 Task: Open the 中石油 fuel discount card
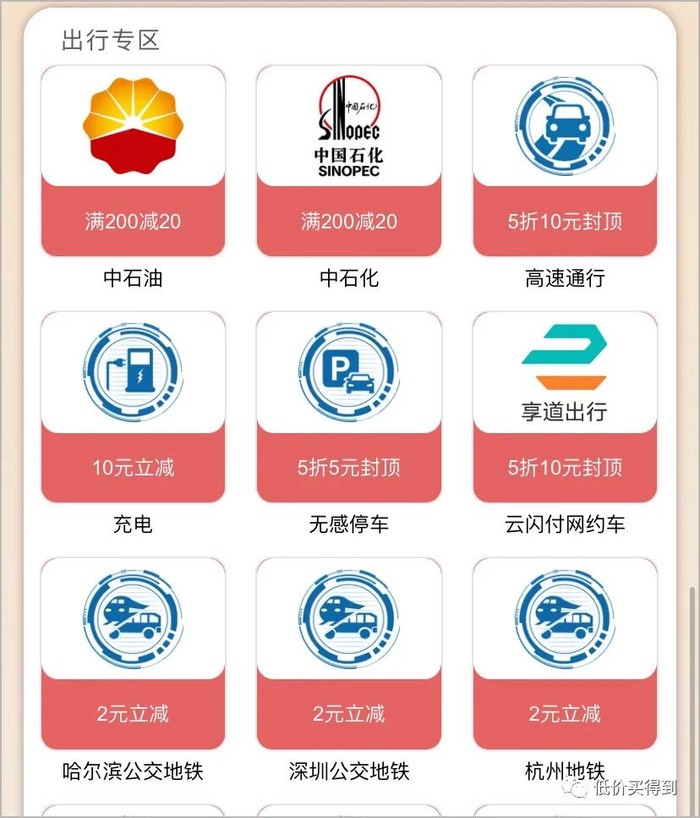coord(133,160)
